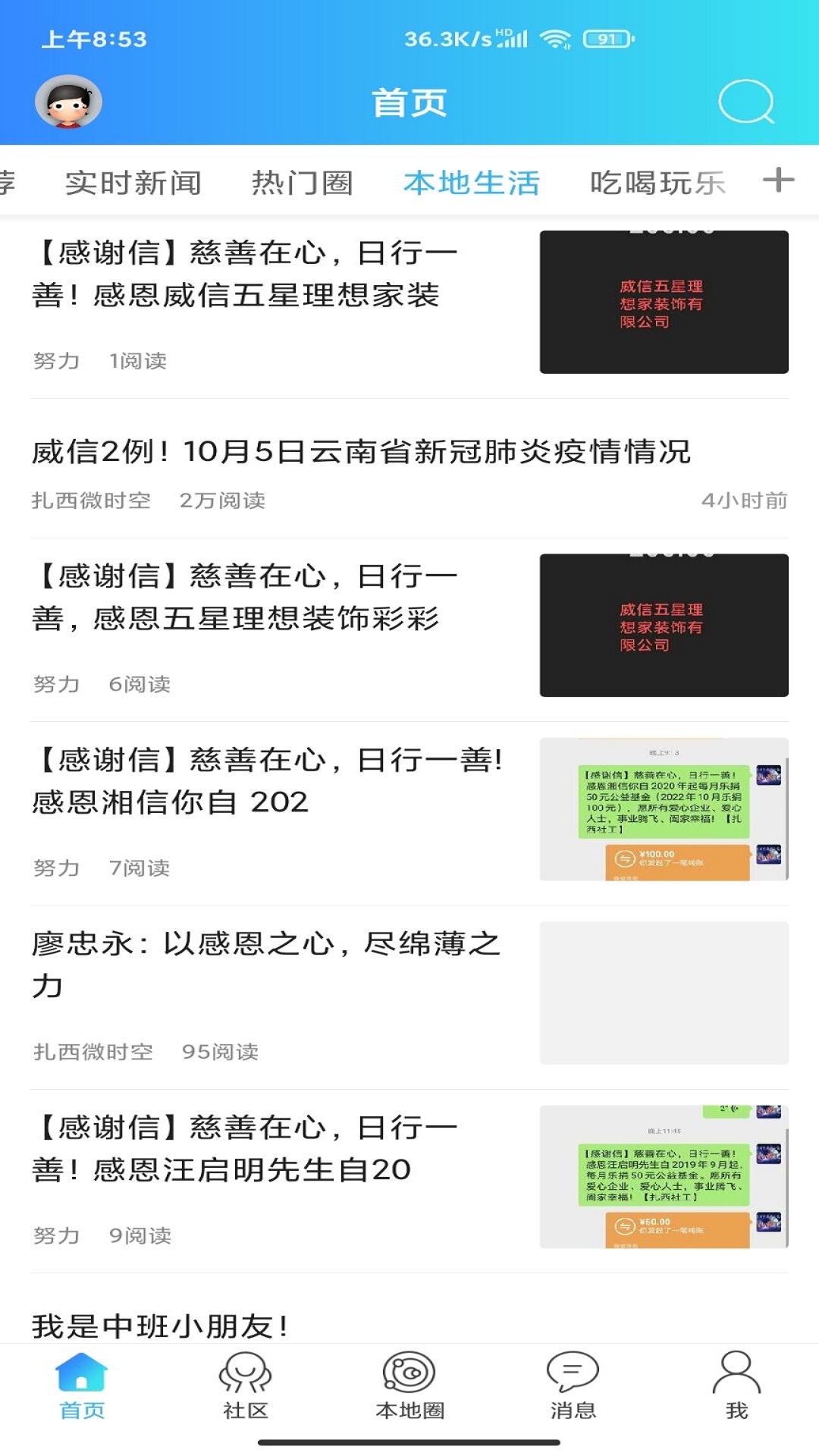Tap the plus icon to add channels
This screenshot has width=819, height=1456.
click(778, 180)
